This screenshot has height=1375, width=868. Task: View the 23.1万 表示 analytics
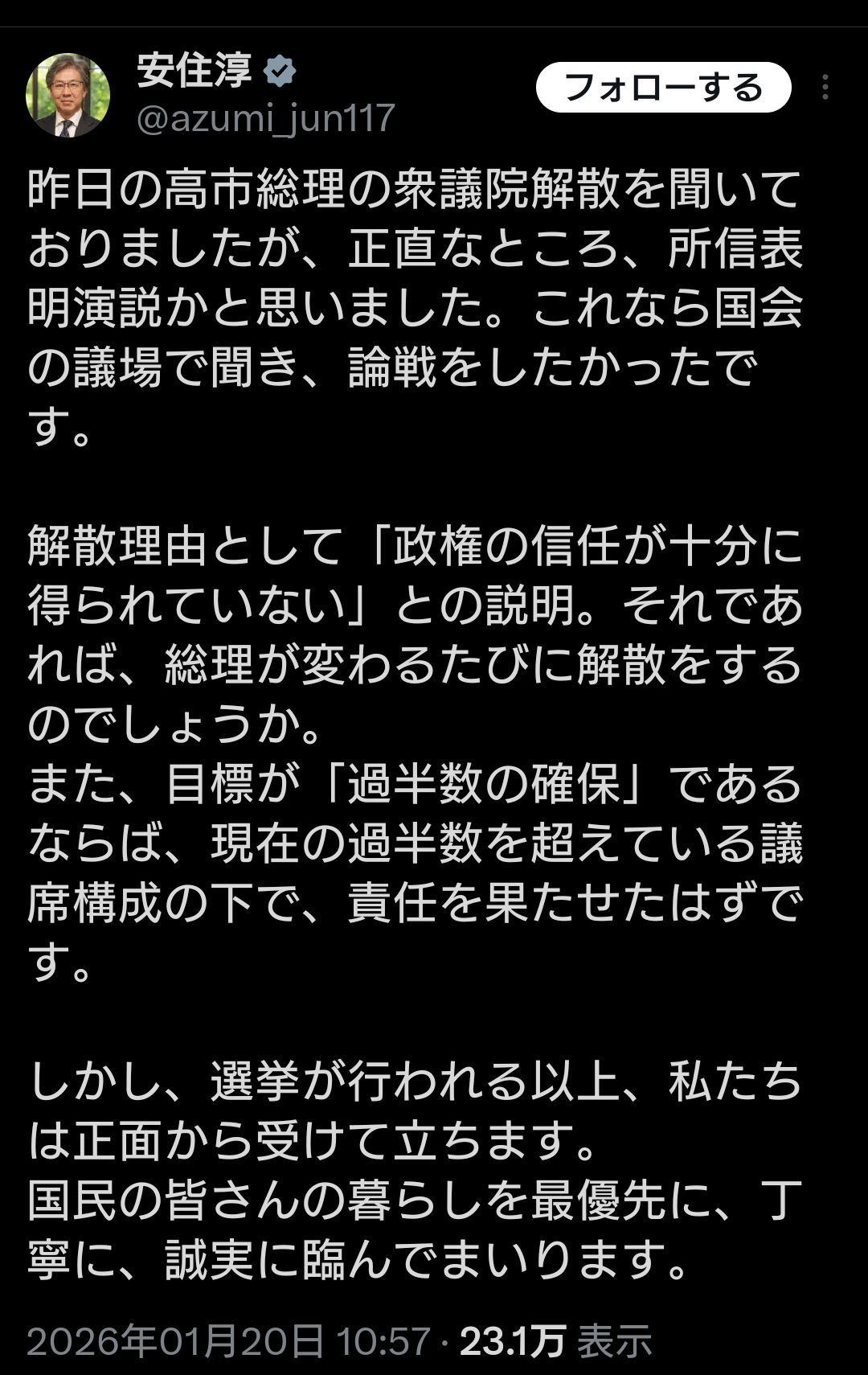[x=555, y=1340]
